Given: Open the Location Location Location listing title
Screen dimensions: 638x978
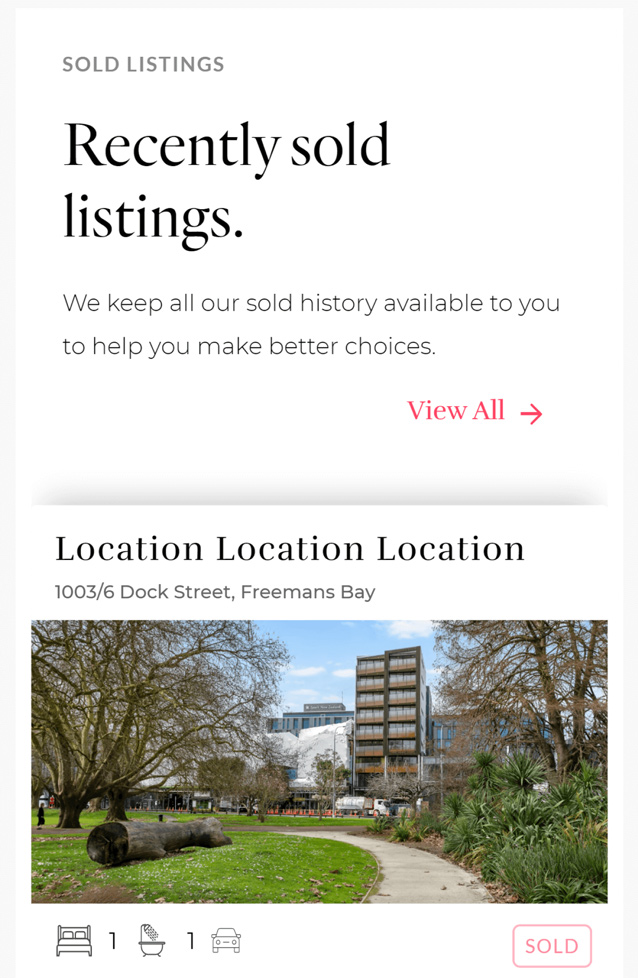Looking at the screenshot, I should (290, 549).
